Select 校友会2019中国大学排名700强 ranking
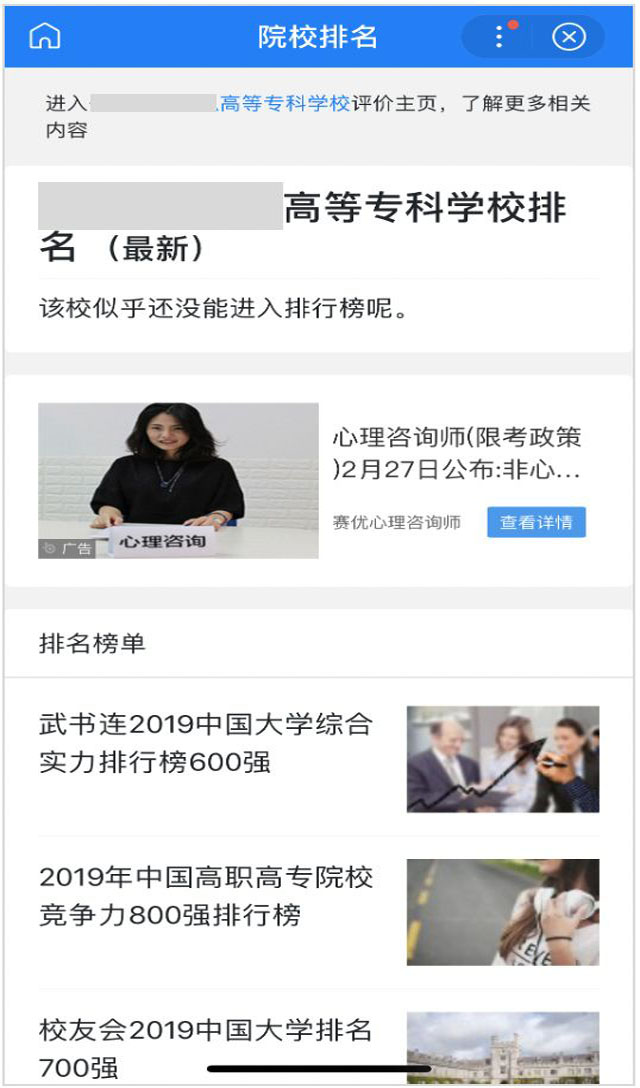640x1088 pixels. 206,1047
